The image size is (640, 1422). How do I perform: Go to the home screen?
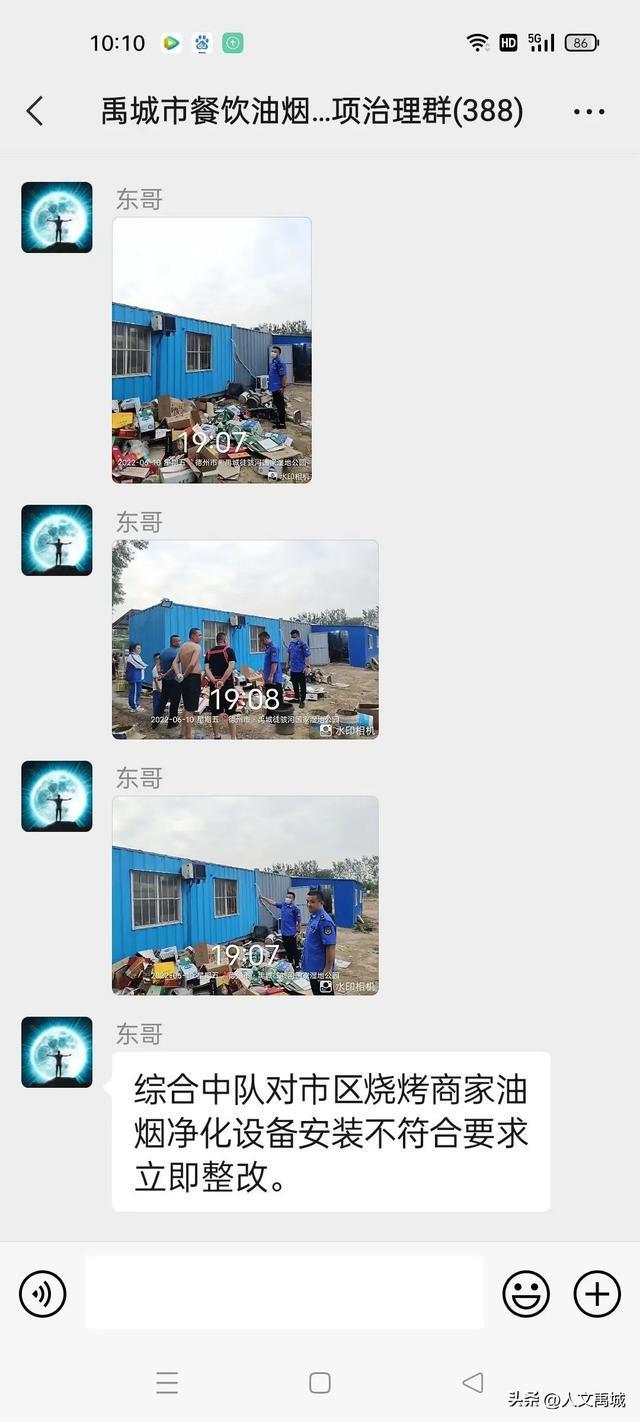pyautogui.click(x=320, y=1382)
